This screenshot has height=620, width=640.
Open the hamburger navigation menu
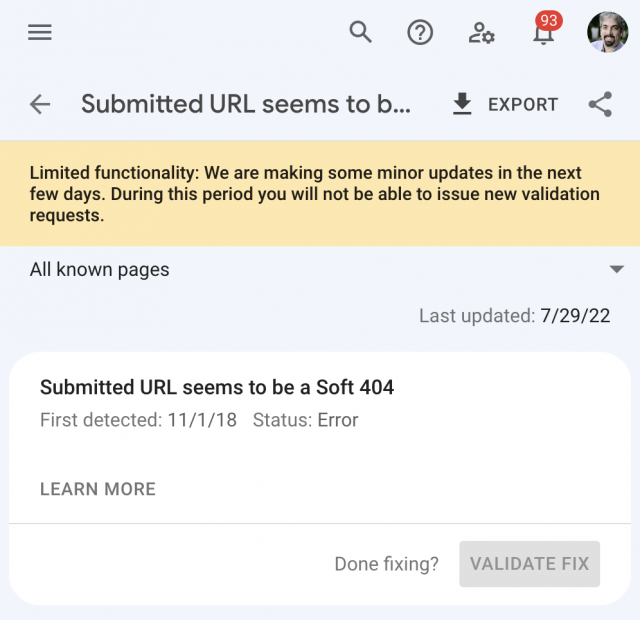(40, 33)
